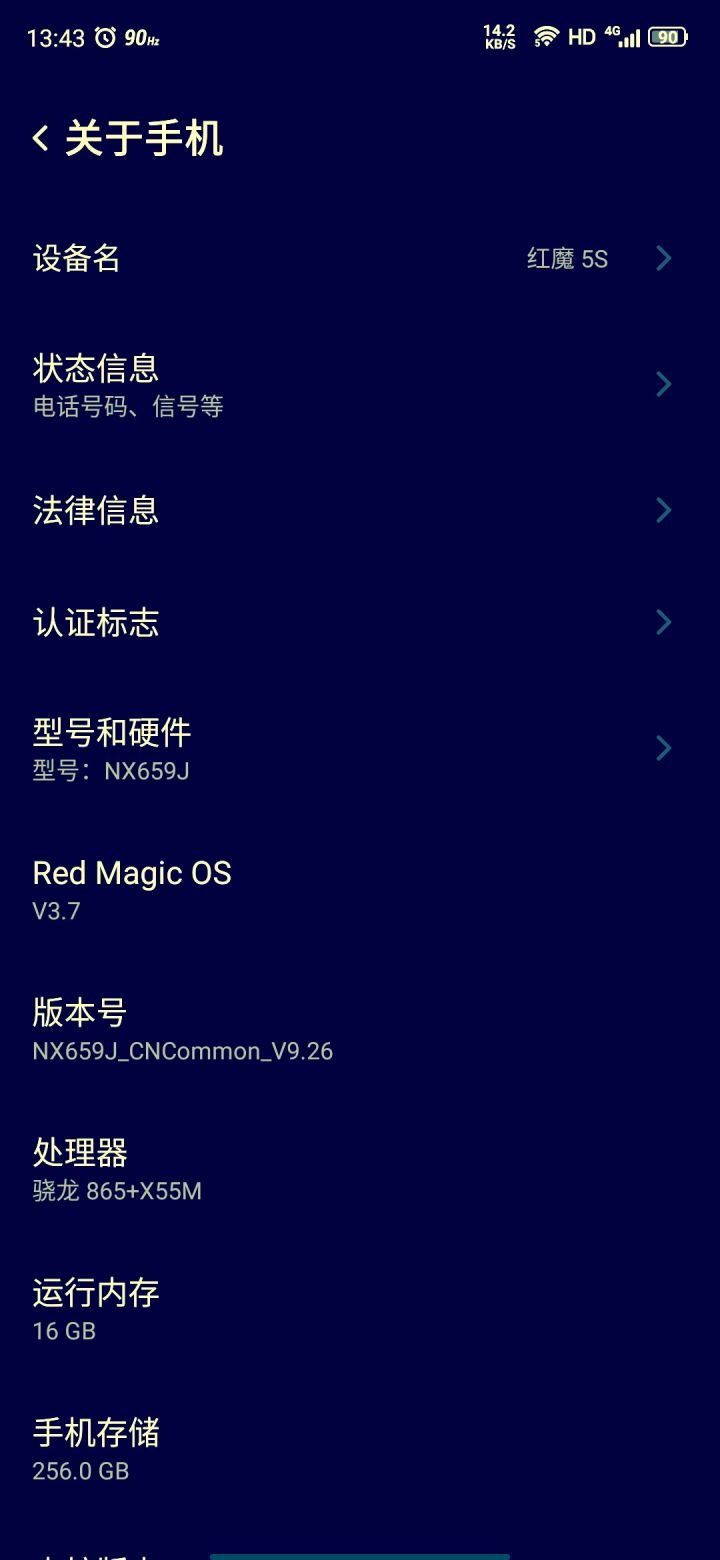Open 法律信息
Screen dimensions: 720x1560
pos(360,511)
